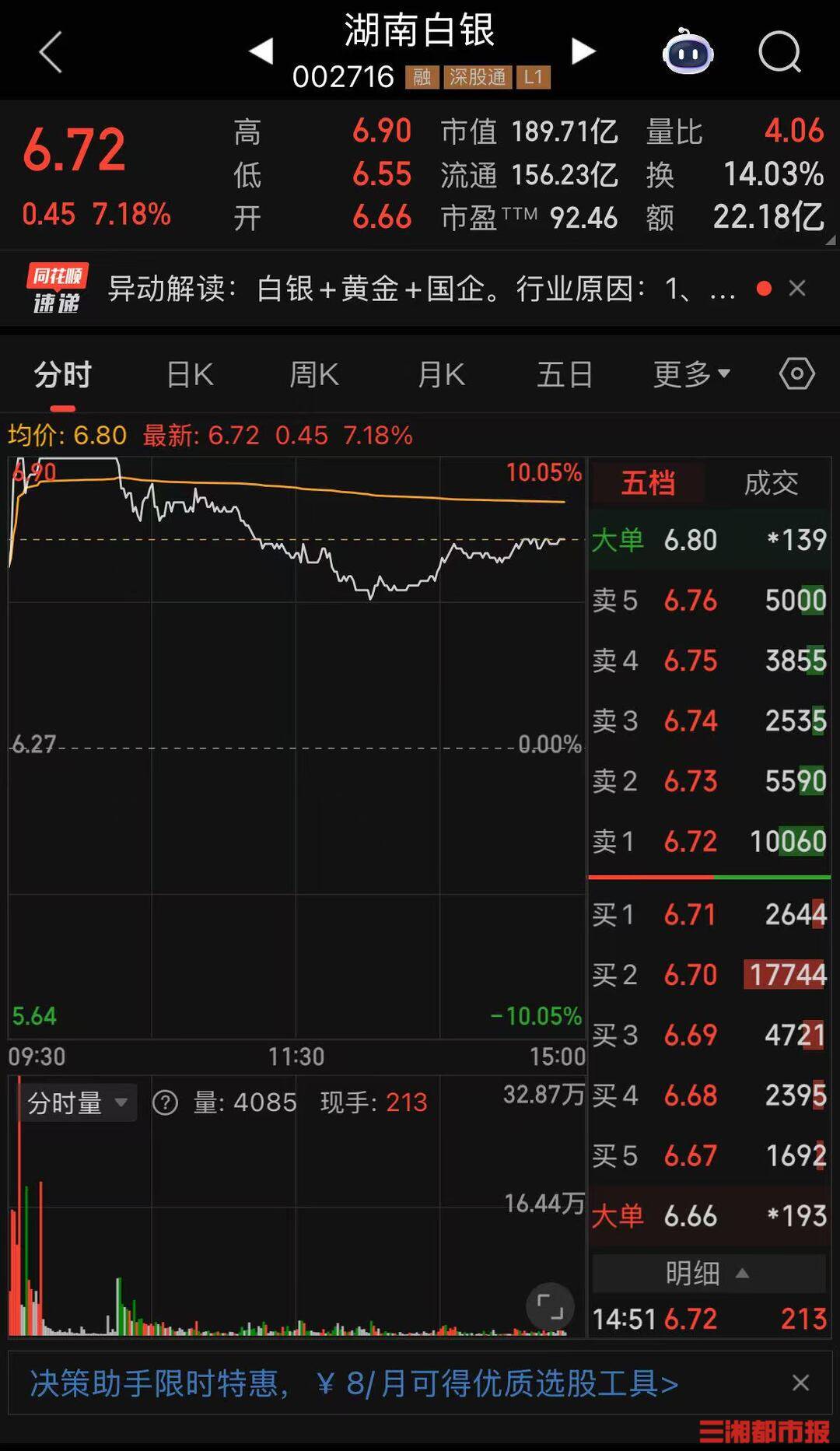Open the AI assistant robot icon
The width and height of the screenshot is (840, 1451).
[688, 51]
